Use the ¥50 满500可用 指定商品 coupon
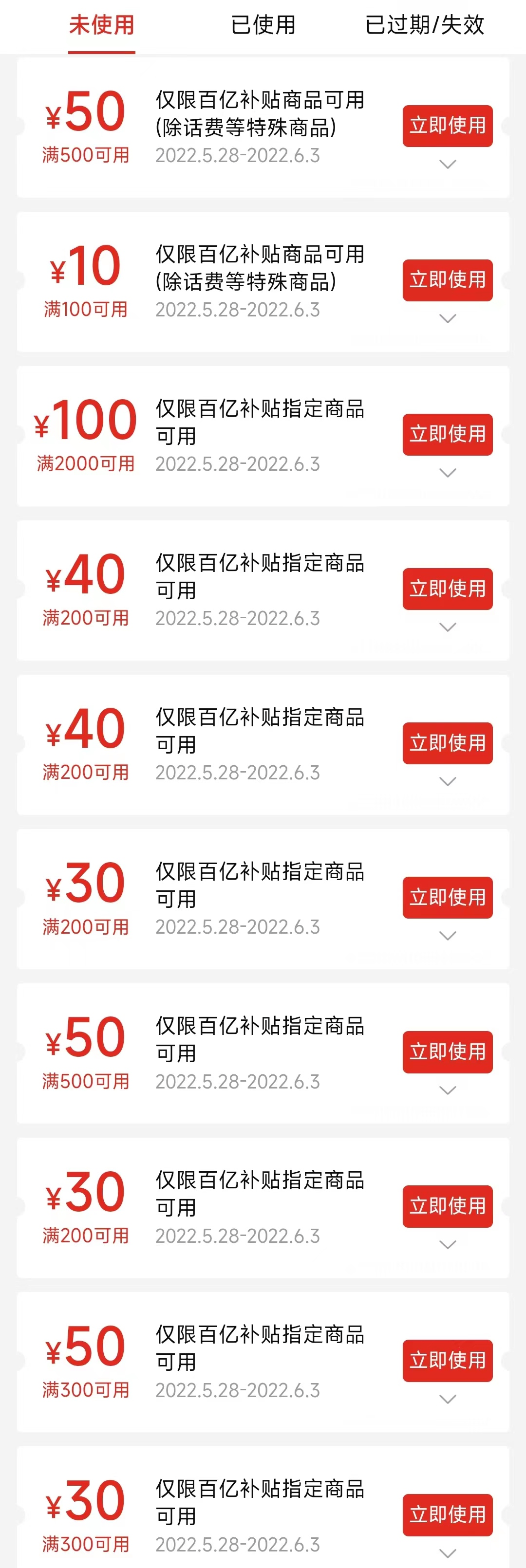The image size is (526, 1568). tap(448, 1052)
